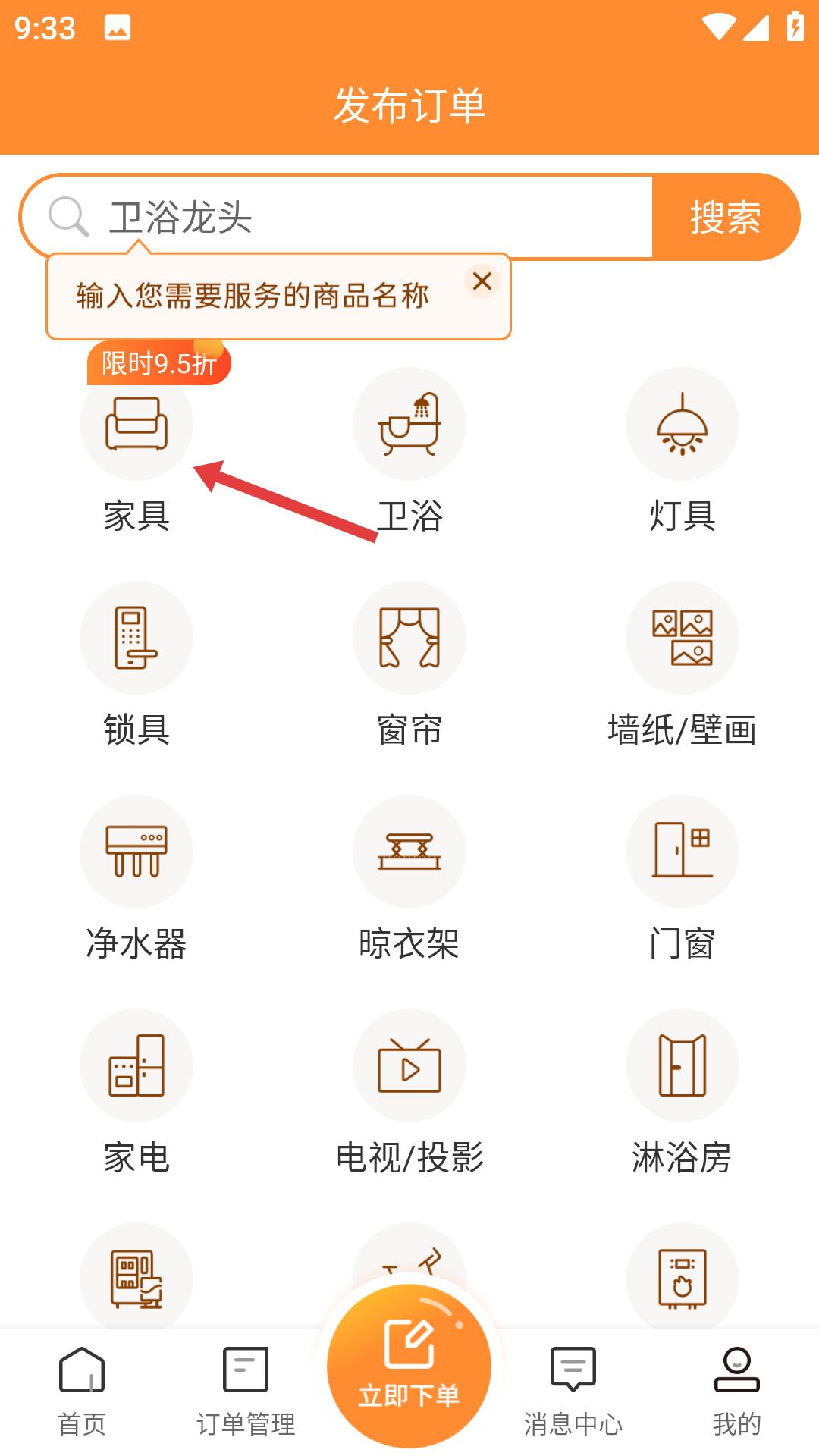Open the 晾衣架 drying rack category icon
The image size is (819, 1456).
[x=409, y=851]
